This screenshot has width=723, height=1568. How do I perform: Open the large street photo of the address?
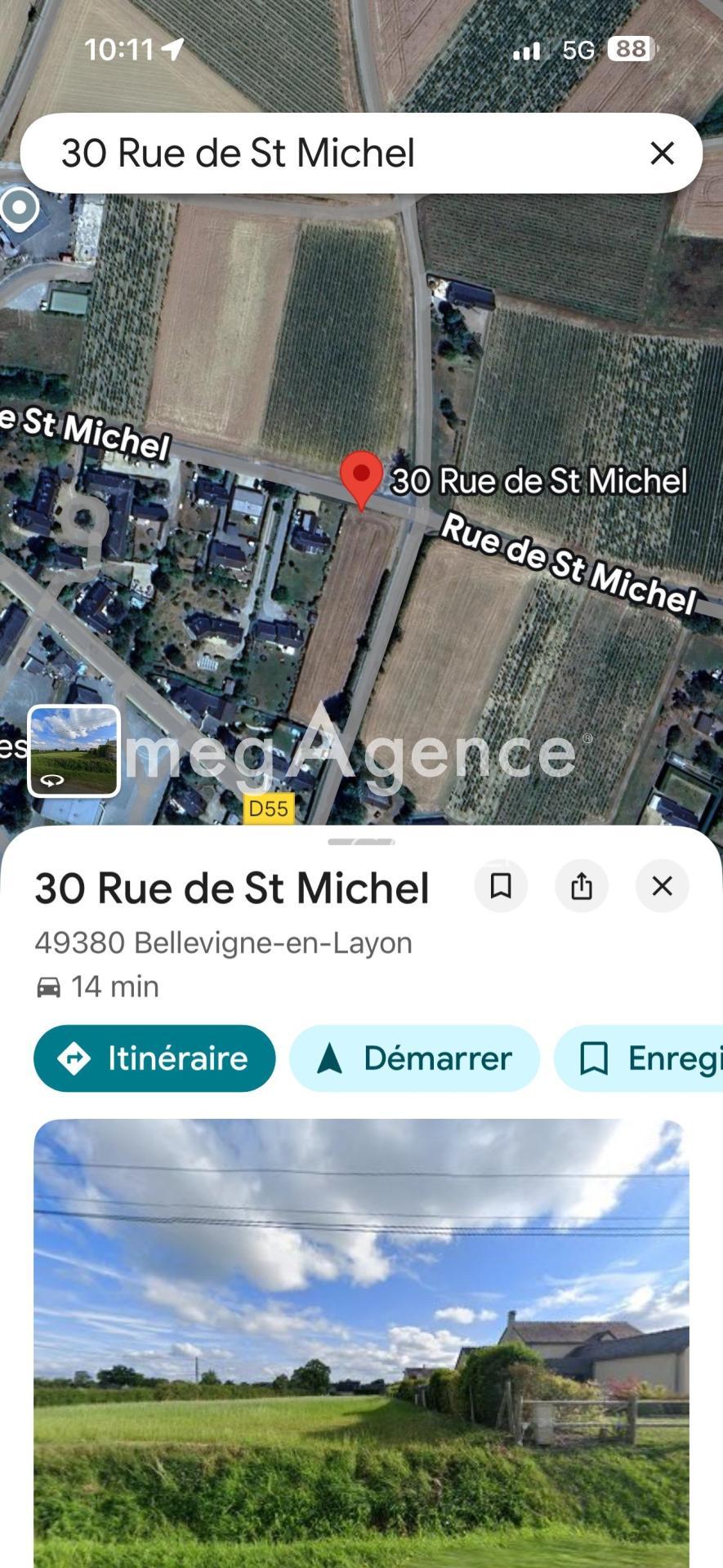tap(361, 1339)
